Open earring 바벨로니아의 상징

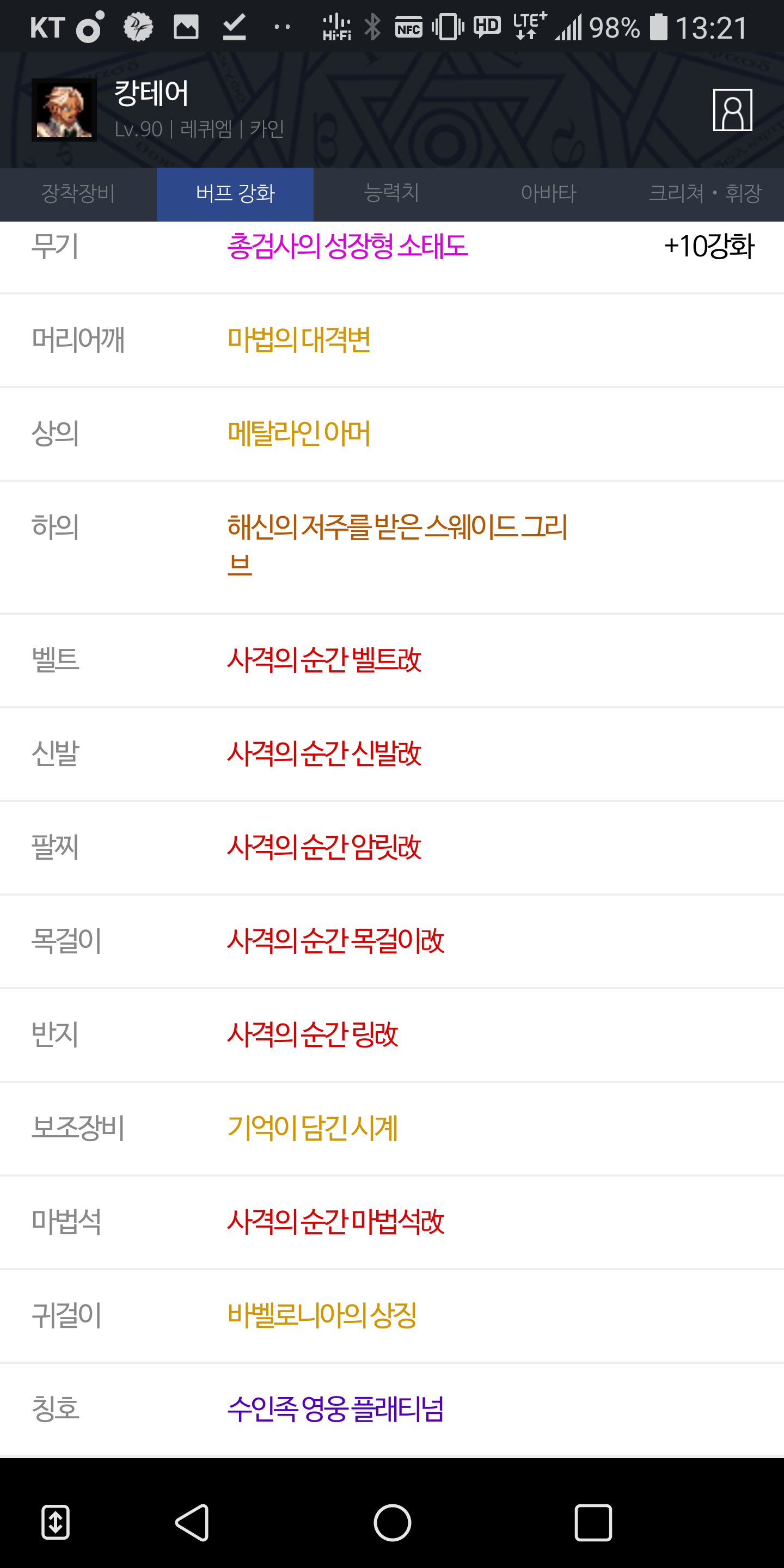point(322,1315)
